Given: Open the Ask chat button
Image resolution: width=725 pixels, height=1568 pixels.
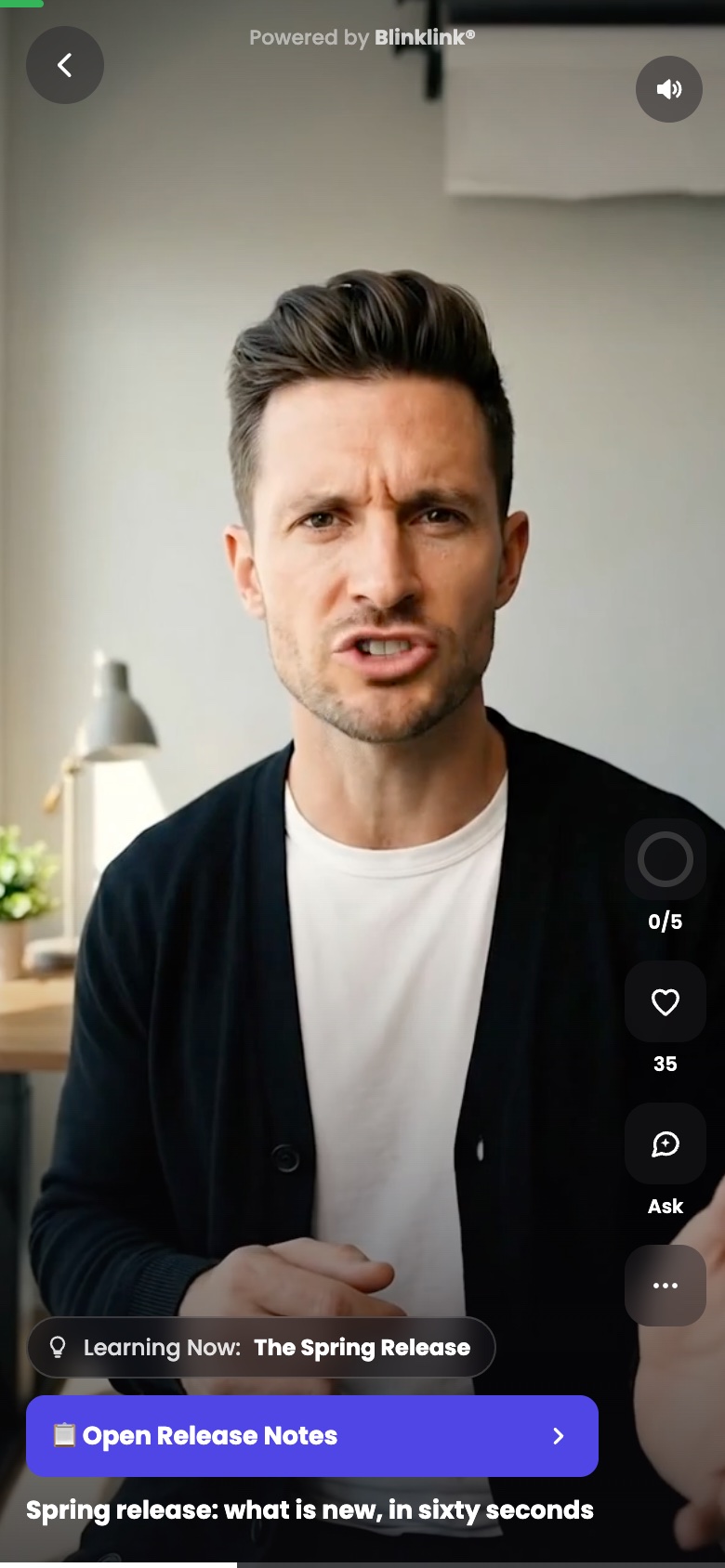Looking at the screenshot, I should (x=666, y=1143).
